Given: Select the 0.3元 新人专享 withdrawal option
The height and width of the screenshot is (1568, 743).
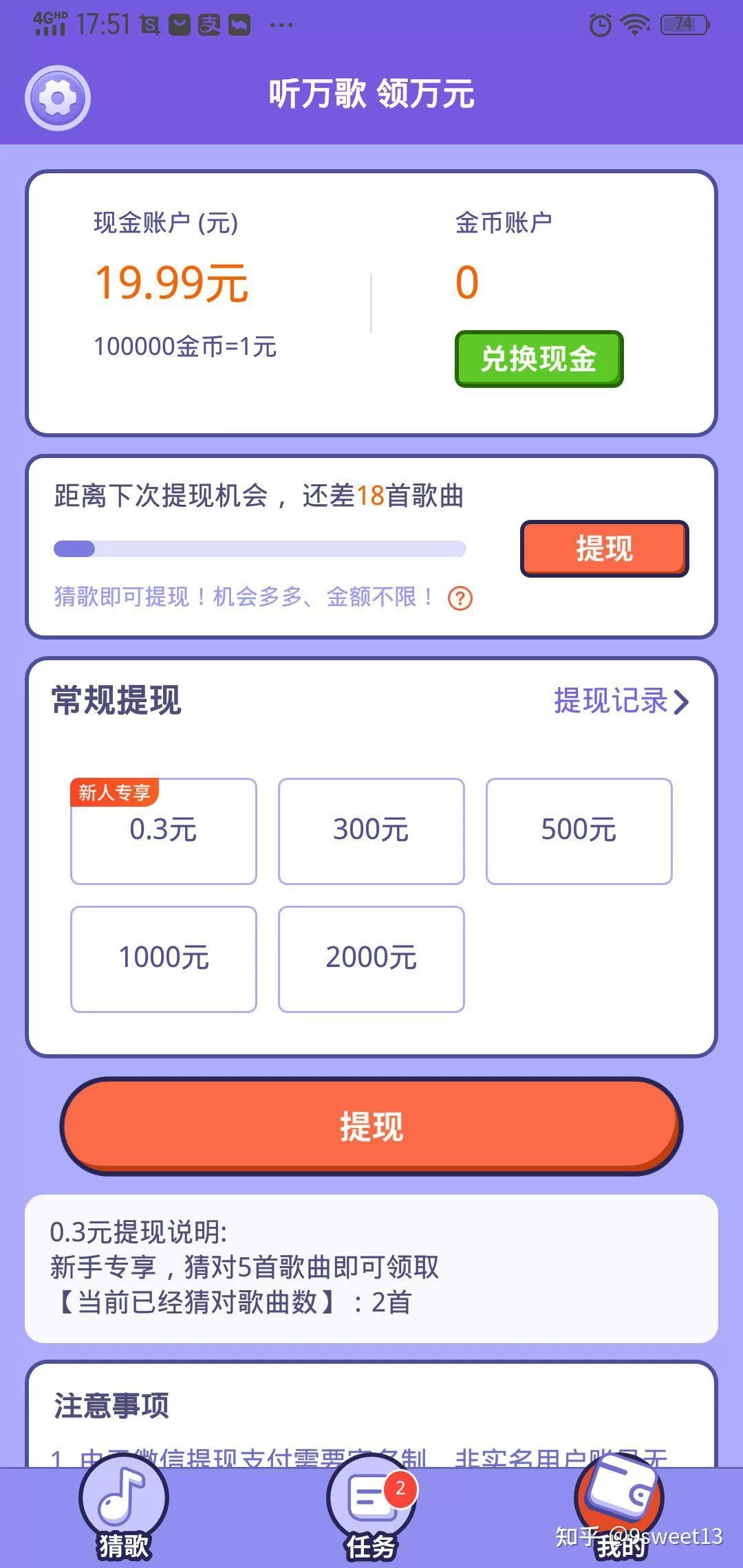Looking at the screenshot, I should click(x=164, y=830).
